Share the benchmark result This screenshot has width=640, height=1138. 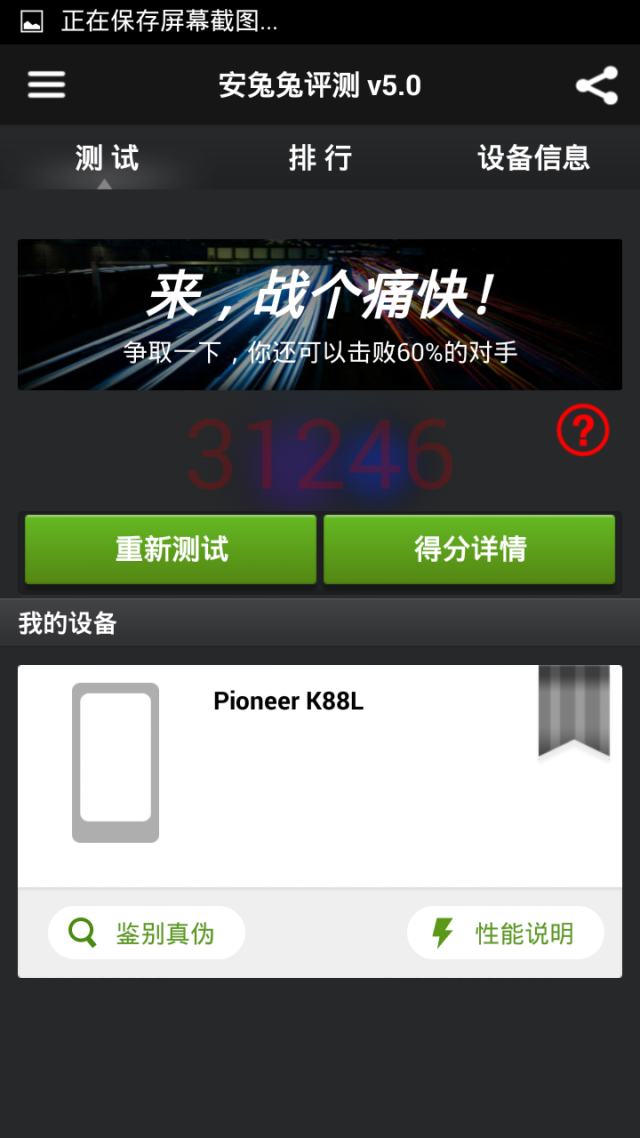click(x=596, y=86)
